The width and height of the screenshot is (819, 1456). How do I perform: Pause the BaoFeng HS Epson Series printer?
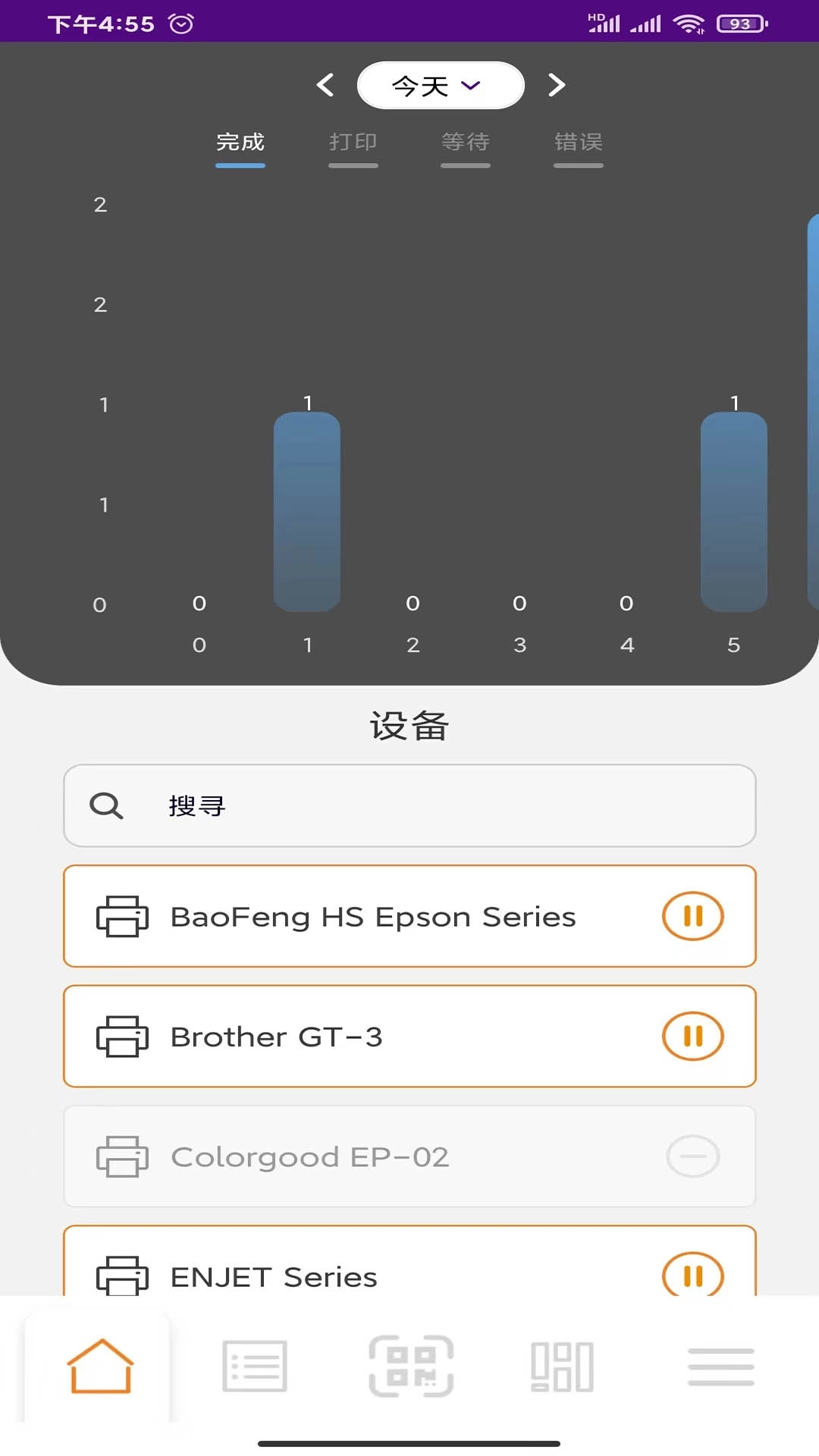[693, 916]
